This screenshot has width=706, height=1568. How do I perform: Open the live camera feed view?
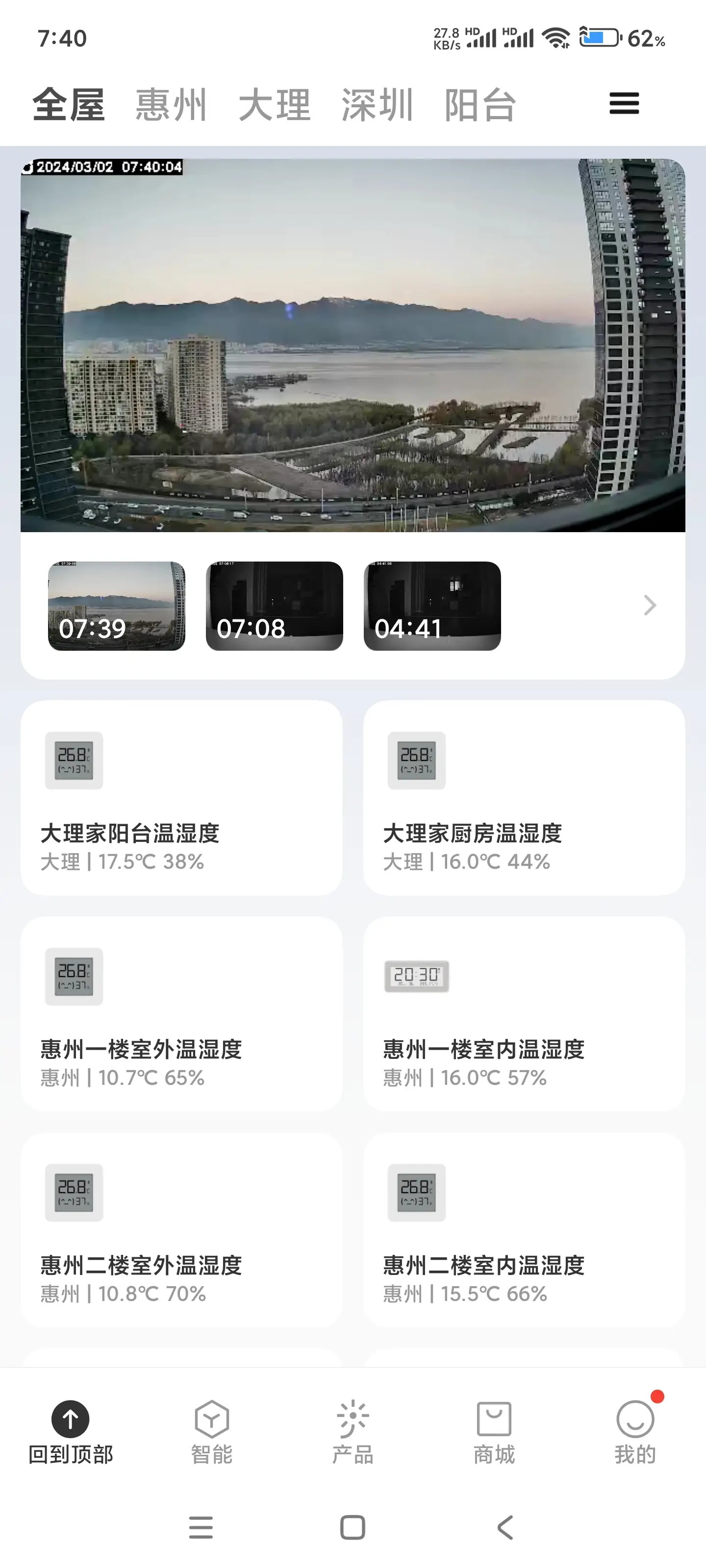coord(353,345)
